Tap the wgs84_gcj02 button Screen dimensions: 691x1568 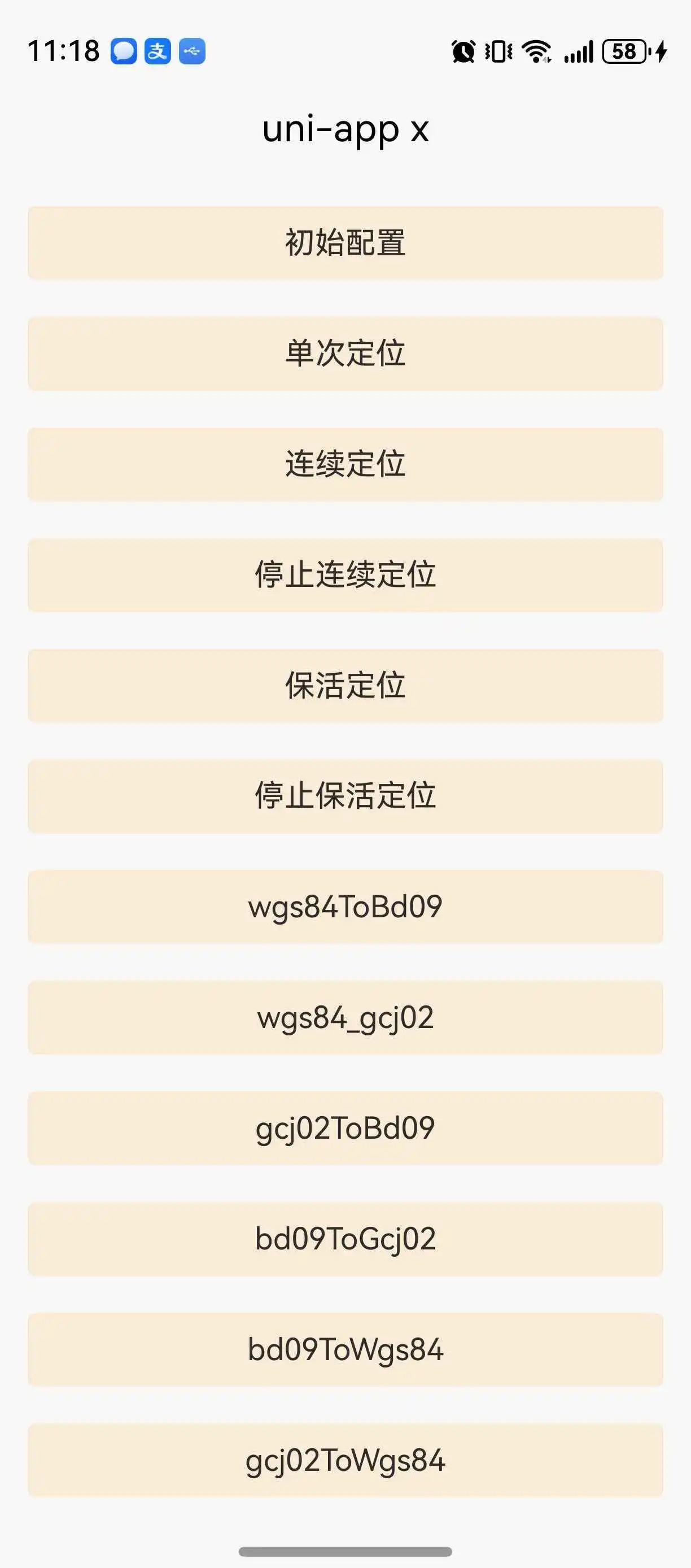tap(345, 1018)
